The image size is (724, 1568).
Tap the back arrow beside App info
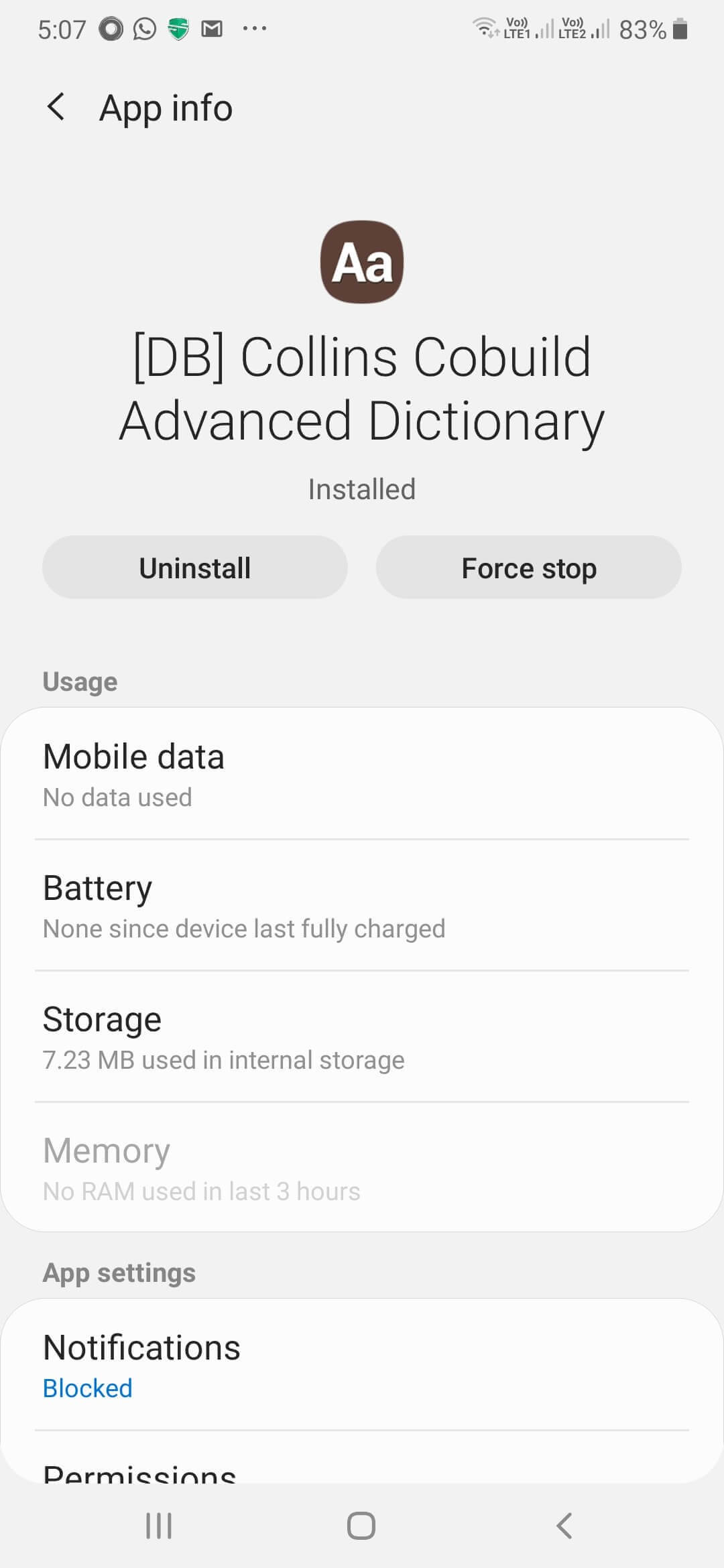click(x=57, y=107)
